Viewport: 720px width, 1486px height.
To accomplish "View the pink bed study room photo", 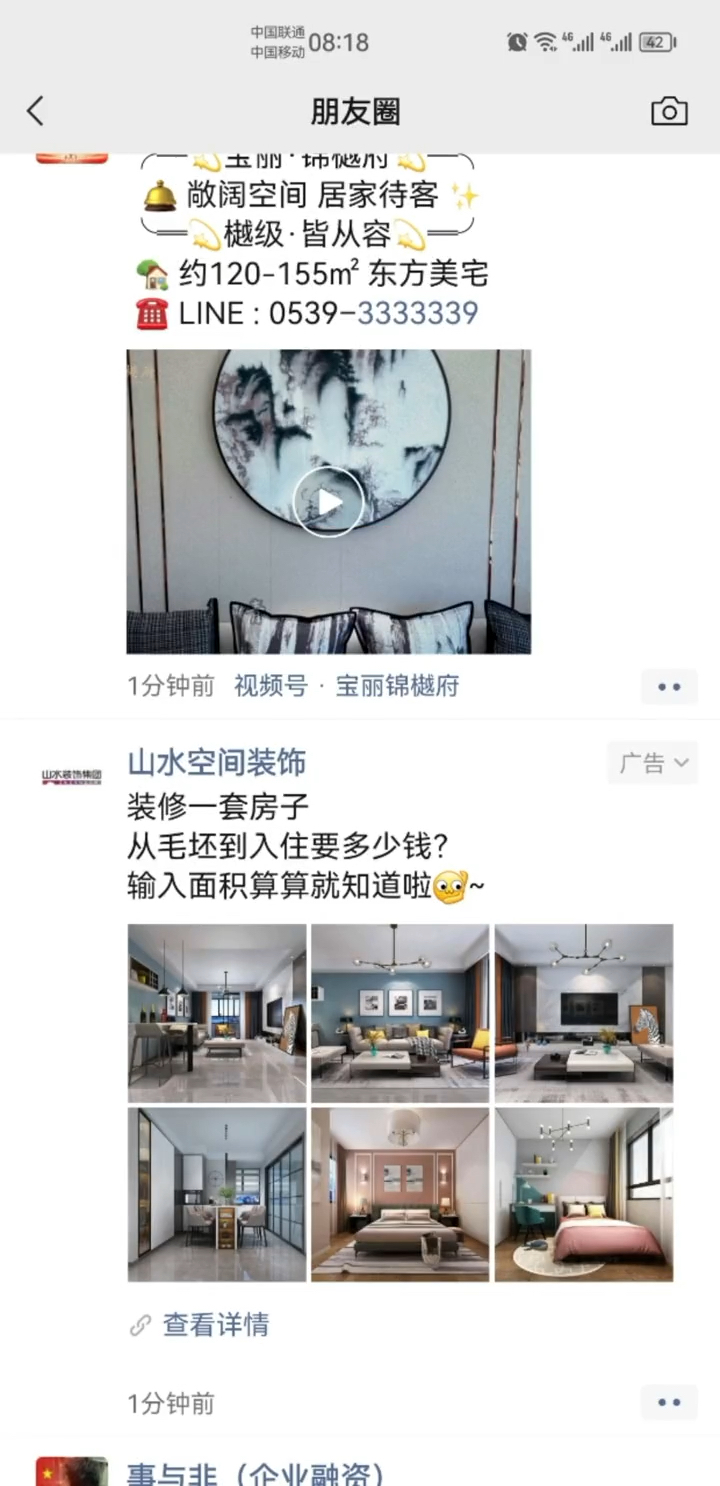I will (584, 1194).
